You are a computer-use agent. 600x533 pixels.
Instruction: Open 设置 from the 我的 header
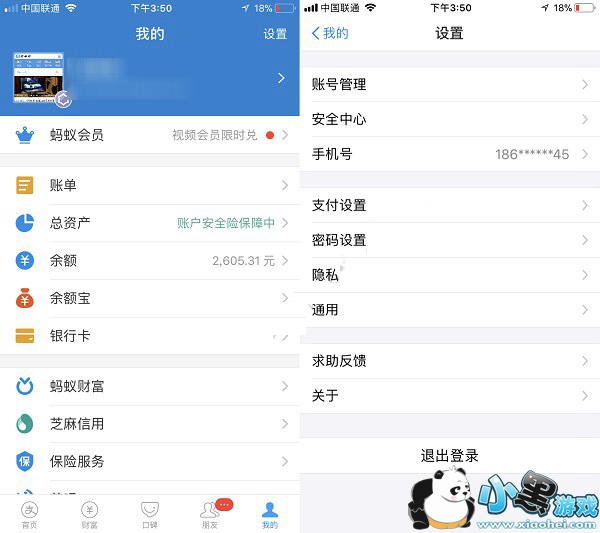275,34
